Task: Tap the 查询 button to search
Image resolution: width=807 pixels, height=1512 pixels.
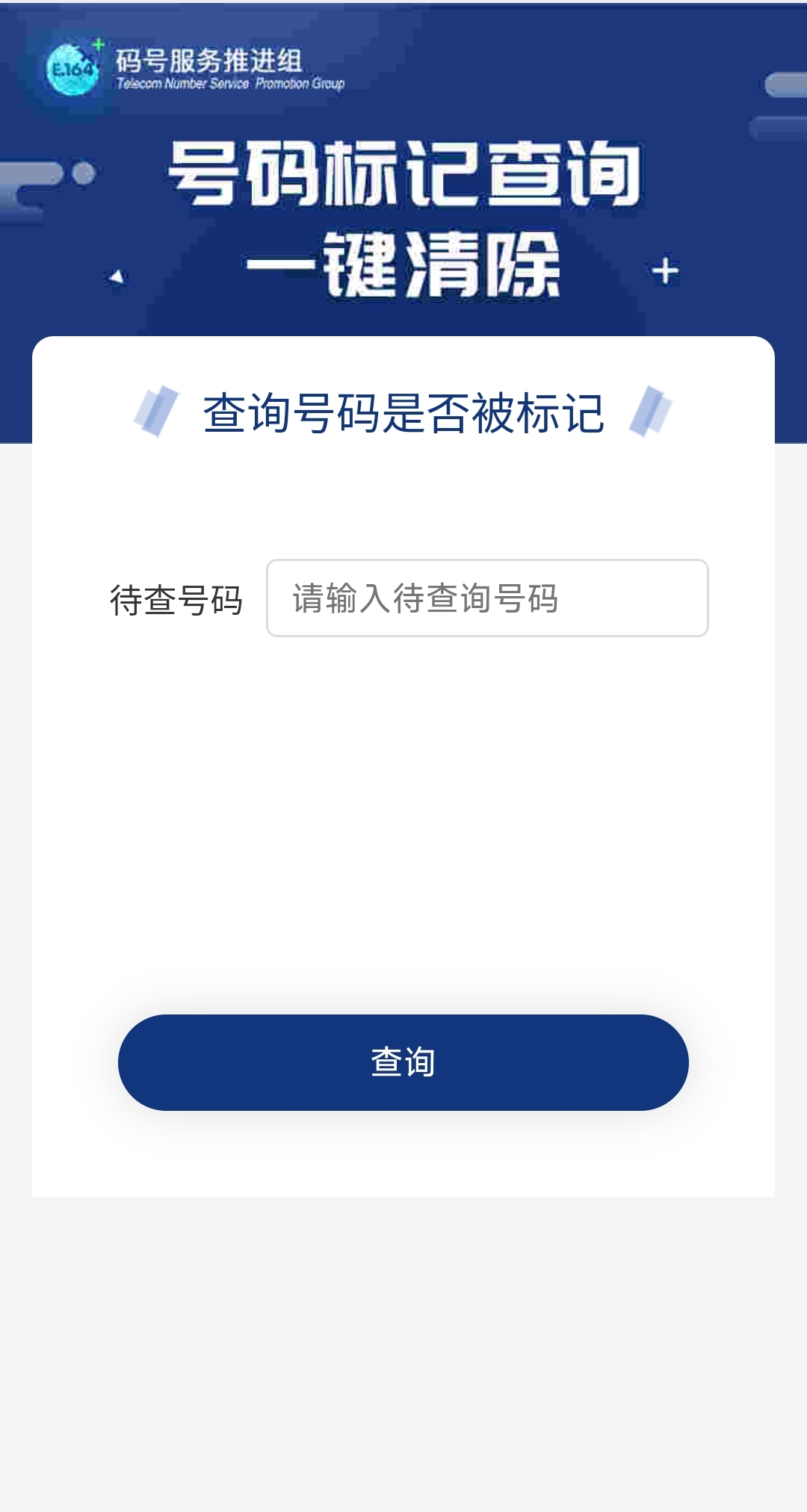Action: pyautogui.click(x=403, y=1062)
